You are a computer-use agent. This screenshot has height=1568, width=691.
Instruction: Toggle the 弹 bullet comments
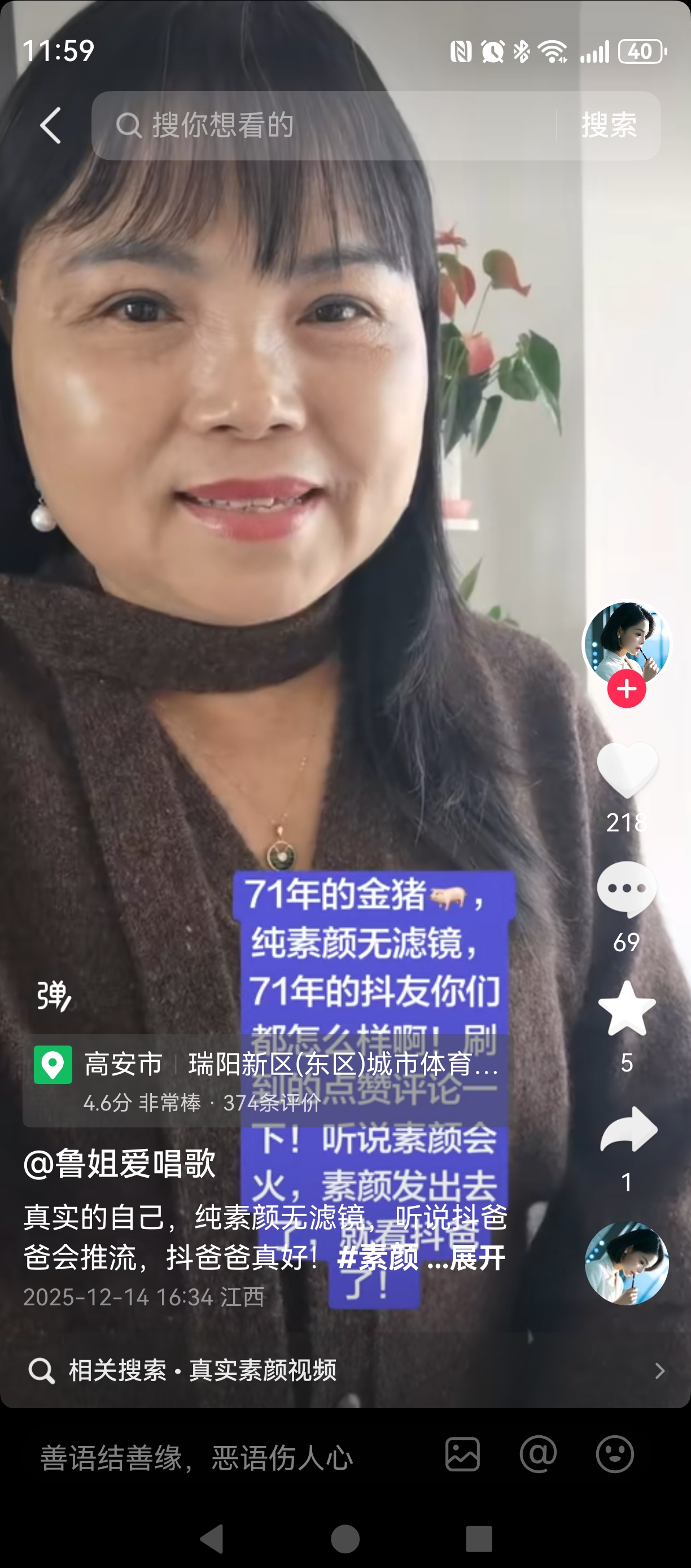click(x=54, y=996)
